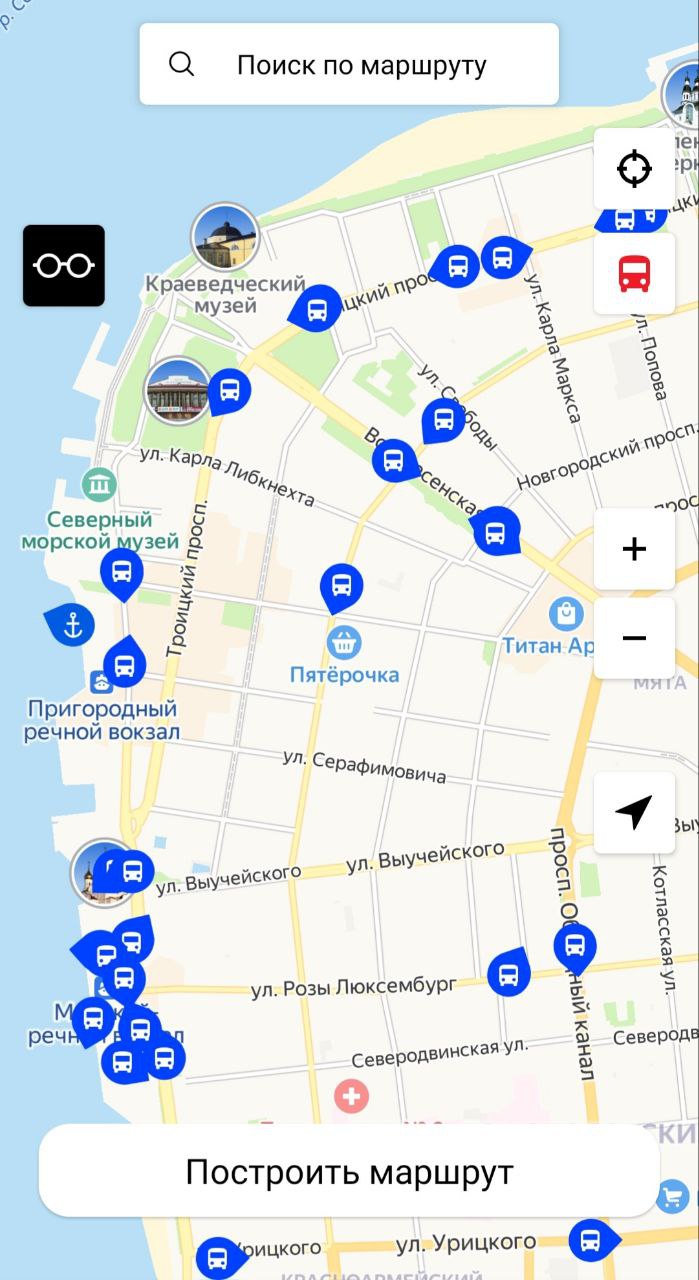699x1280 pixels.
Task: Enable the glasses accessibility mode
Action: [x=64, y=265]
